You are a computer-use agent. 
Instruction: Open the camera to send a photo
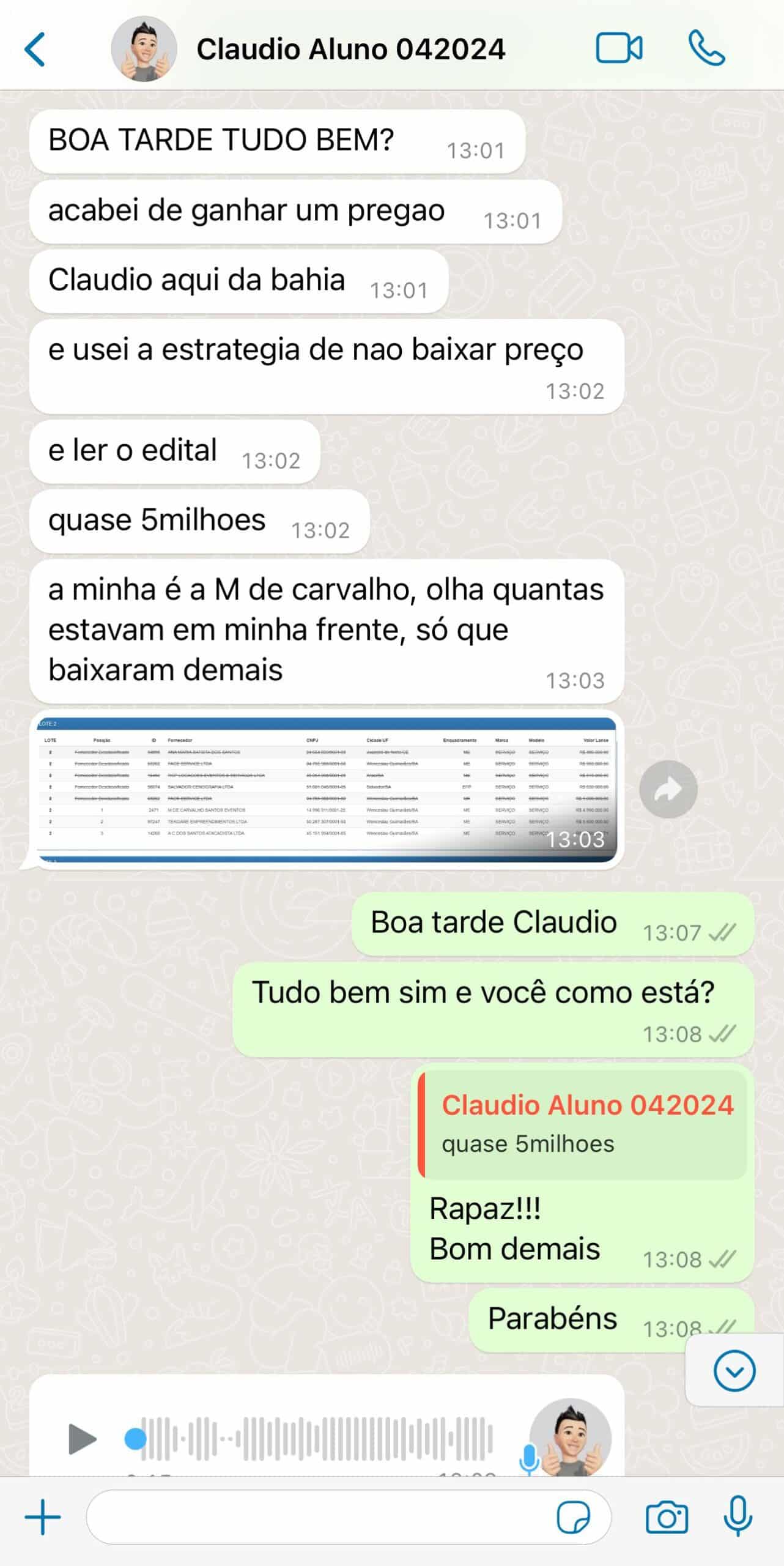(667, 1516)
